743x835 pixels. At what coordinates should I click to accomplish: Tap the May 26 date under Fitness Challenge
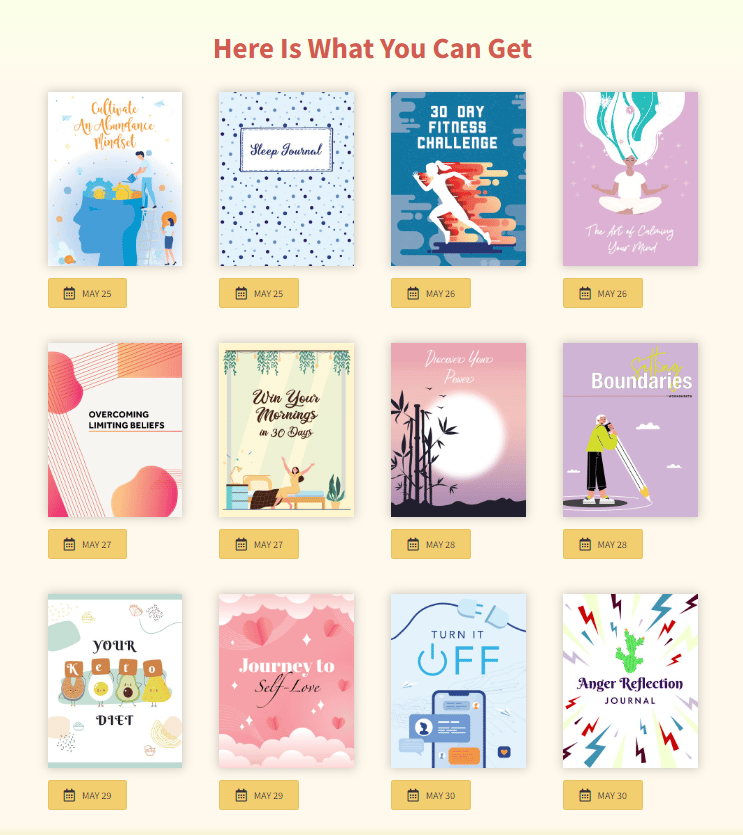tap(431, 293)
